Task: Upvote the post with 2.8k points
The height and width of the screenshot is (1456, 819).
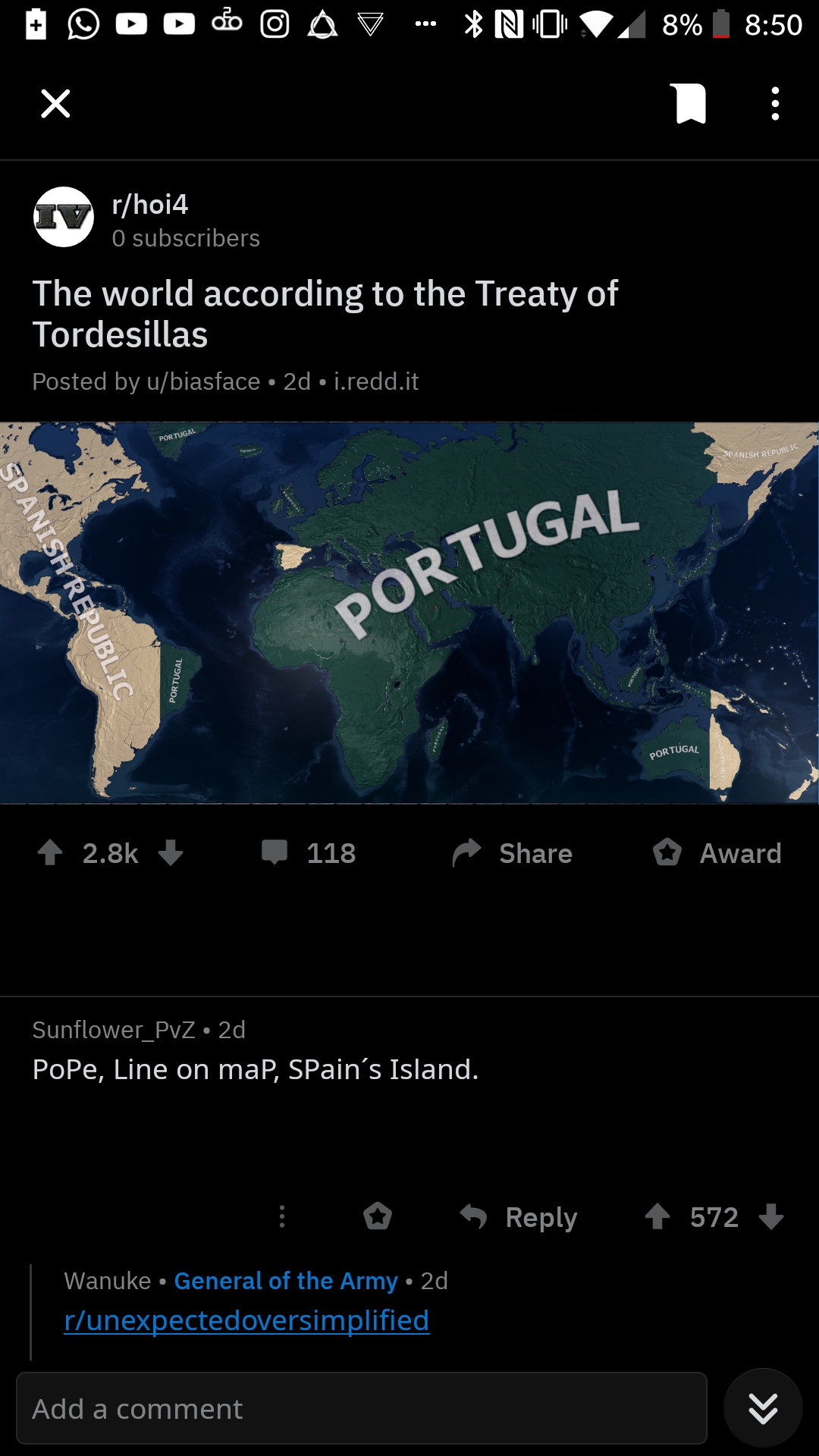Action: click(x=50, y=853)
